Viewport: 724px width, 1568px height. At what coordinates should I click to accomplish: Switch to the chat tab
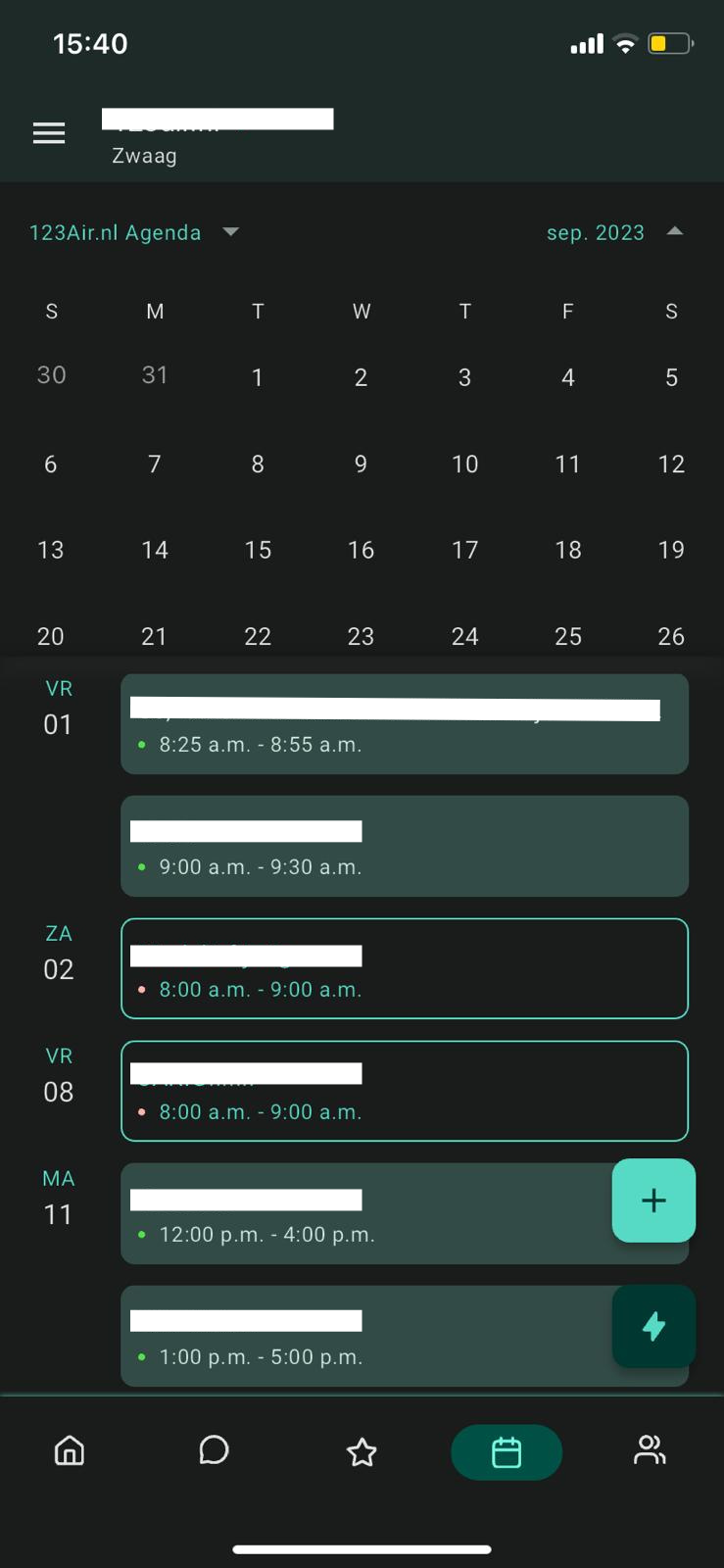pos(214,1450)
